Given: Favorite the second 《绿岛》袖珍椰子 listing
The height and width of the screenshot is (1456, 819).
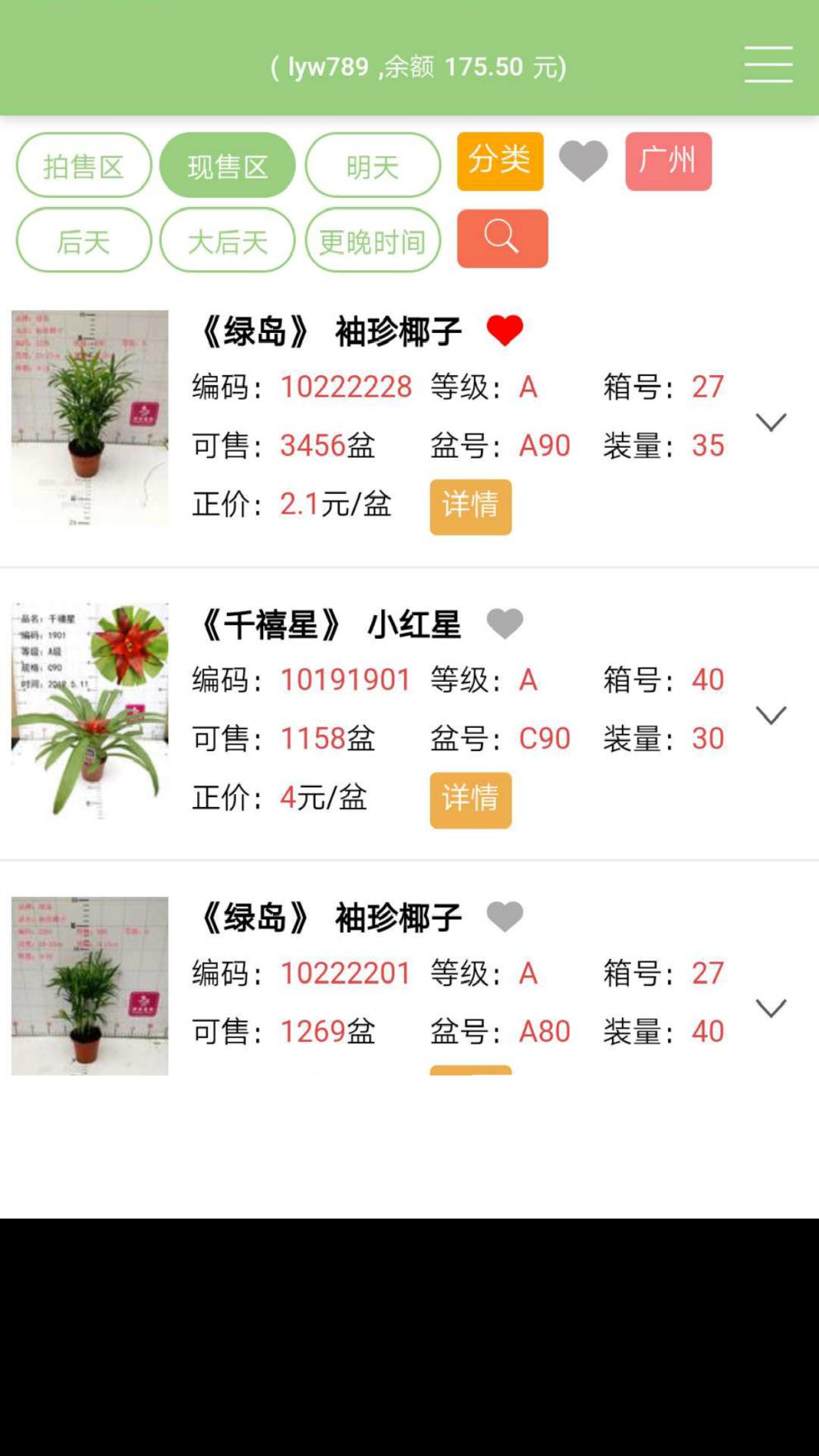Looking at the screenshot, I should tap(506, 916).
